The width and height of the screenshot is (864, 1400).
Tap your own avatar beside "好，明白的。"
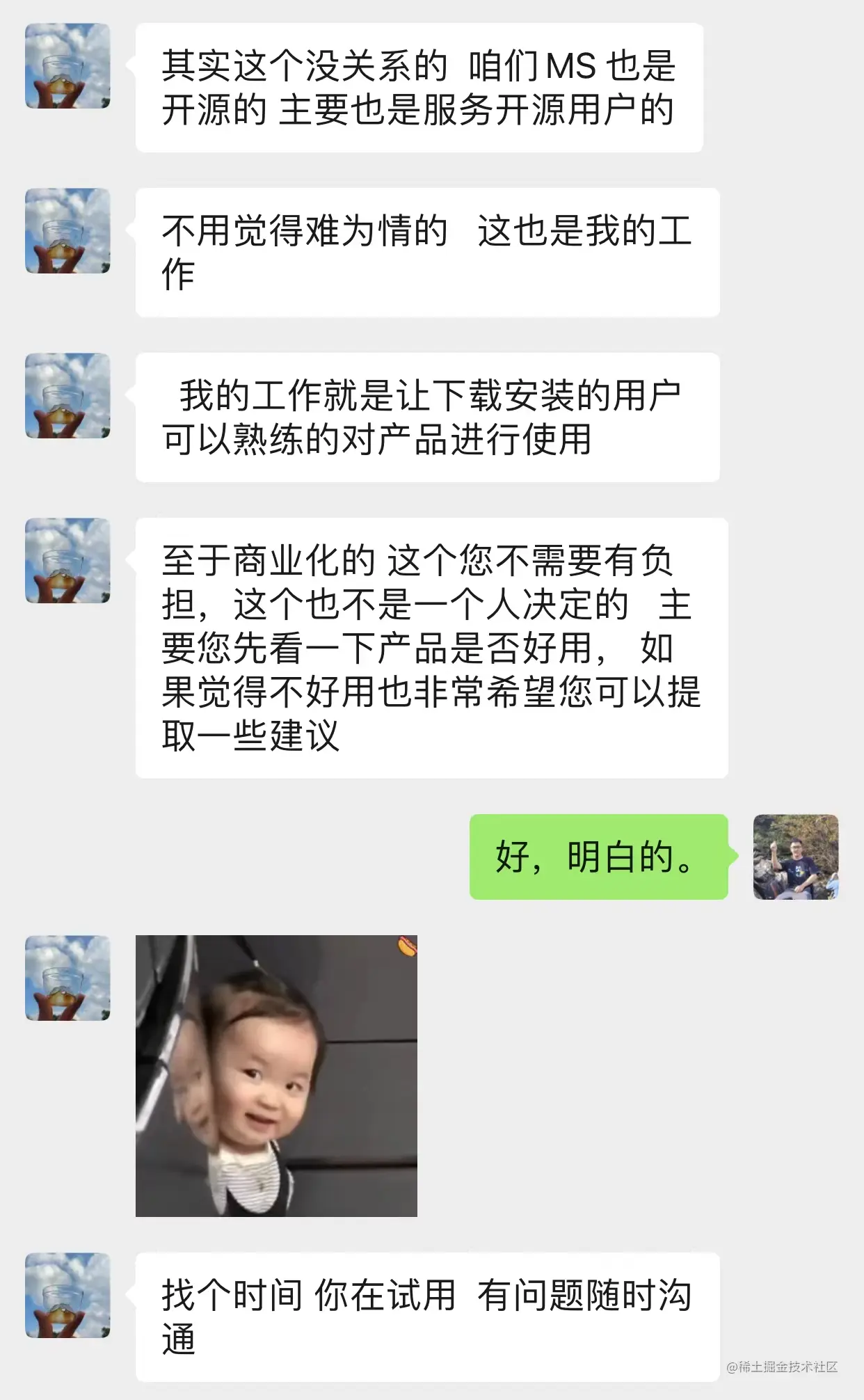(796, 857)
